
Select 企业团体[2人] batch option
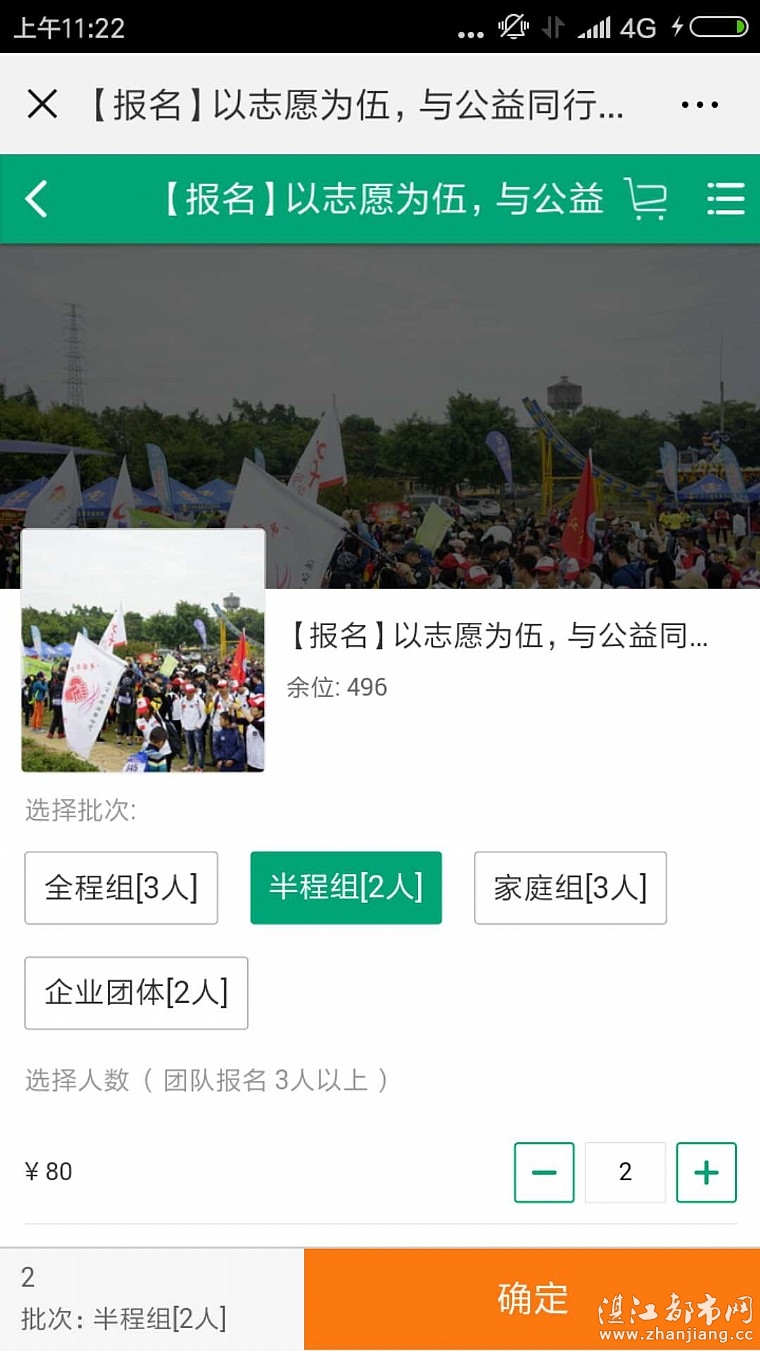136,993
